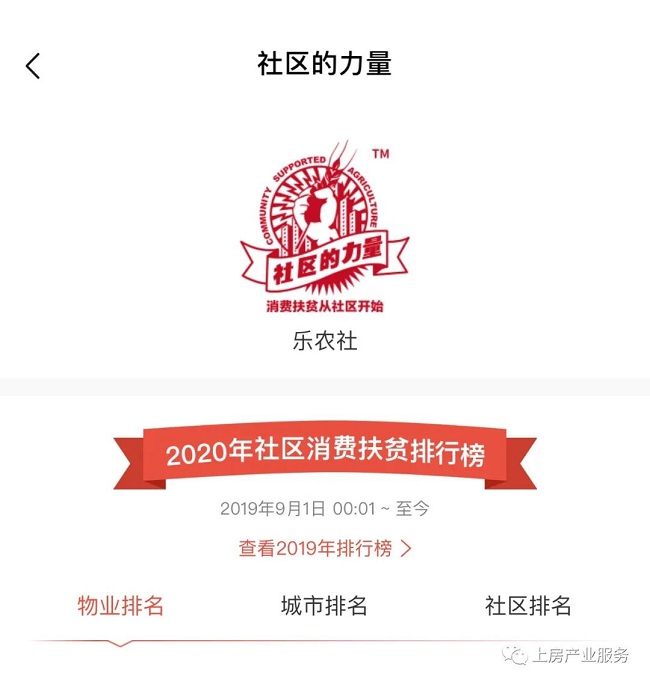Switch to the 社区排名 tab
This screenshot has width=650, height=684.
pyautogui.click(x=528, y=605)
